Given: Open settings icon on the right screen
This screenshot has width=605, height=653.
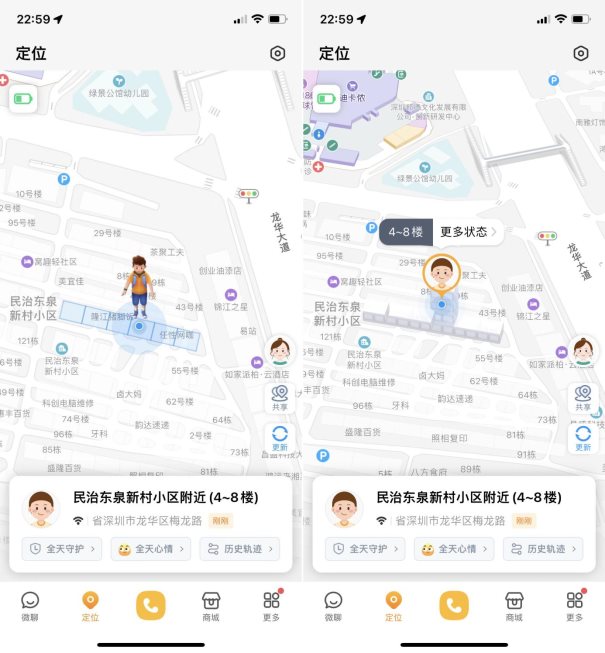Looking at the screenshot, I should pyautogui.click(x=581, y=54).
